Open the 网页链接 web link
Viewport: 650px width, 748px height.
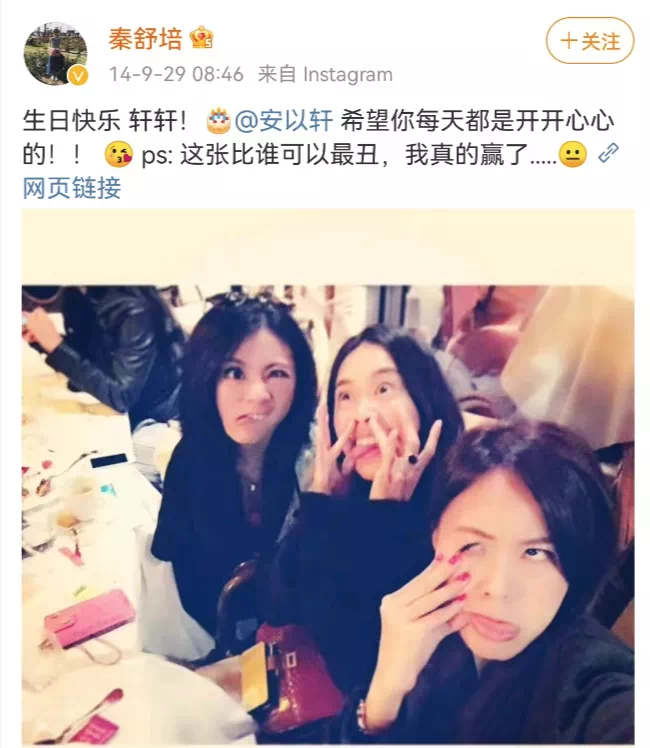[x=72, y=187]
